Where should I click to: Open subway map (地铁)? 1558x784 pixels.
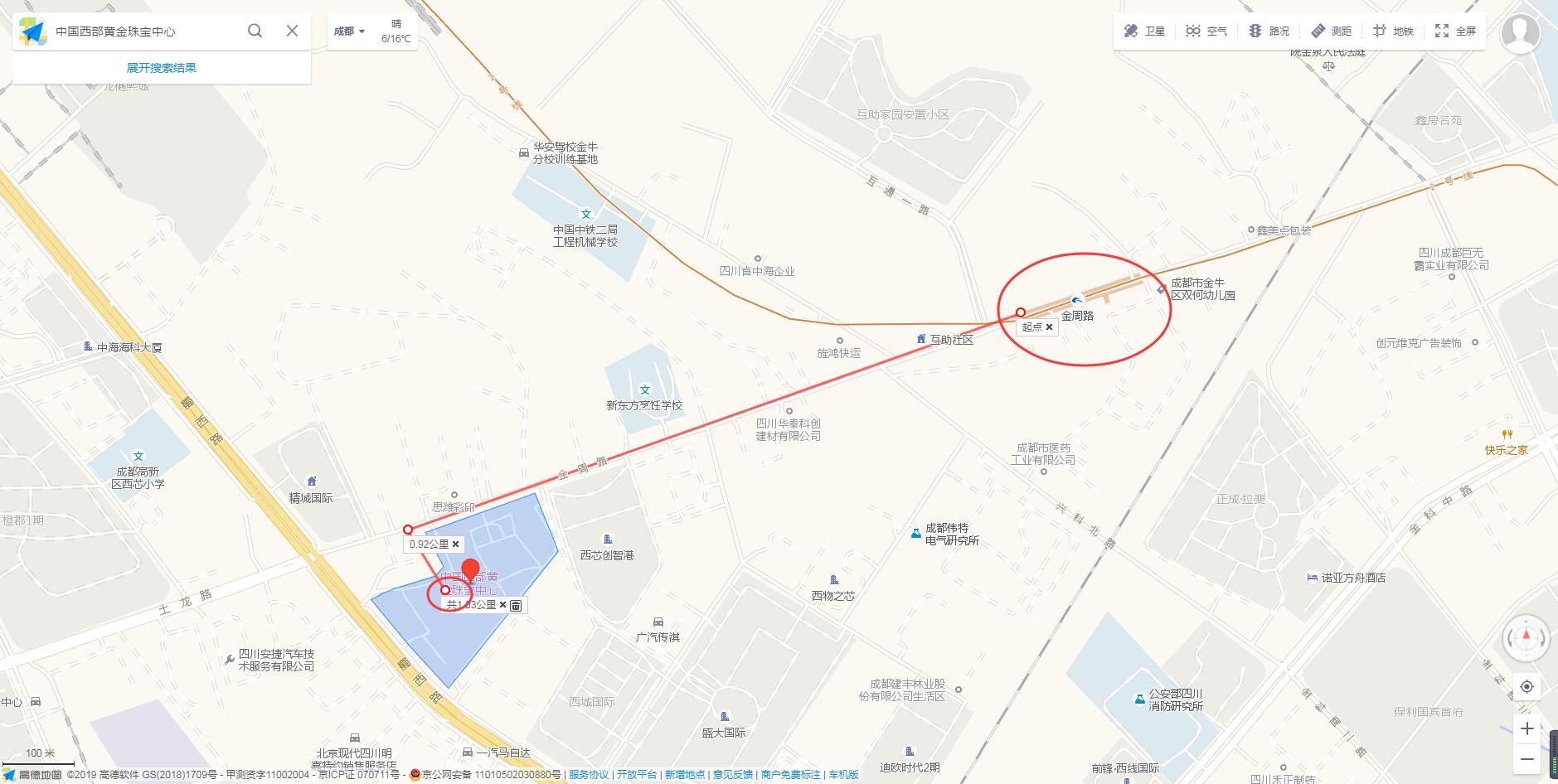[1393, 31]
